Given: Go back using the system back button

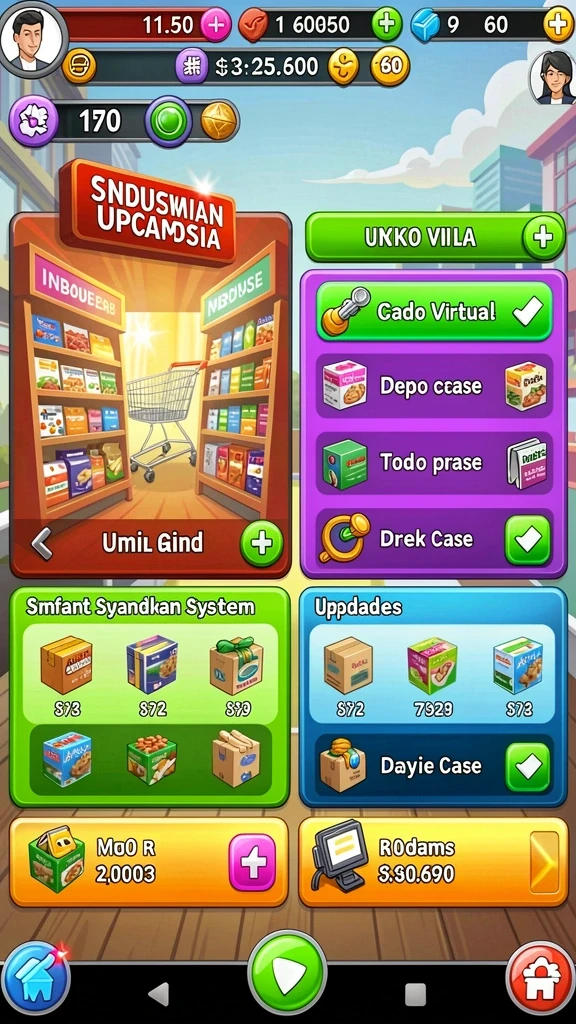Looking at the screenshot, I should pyautogui.click(x=159, y=994).
